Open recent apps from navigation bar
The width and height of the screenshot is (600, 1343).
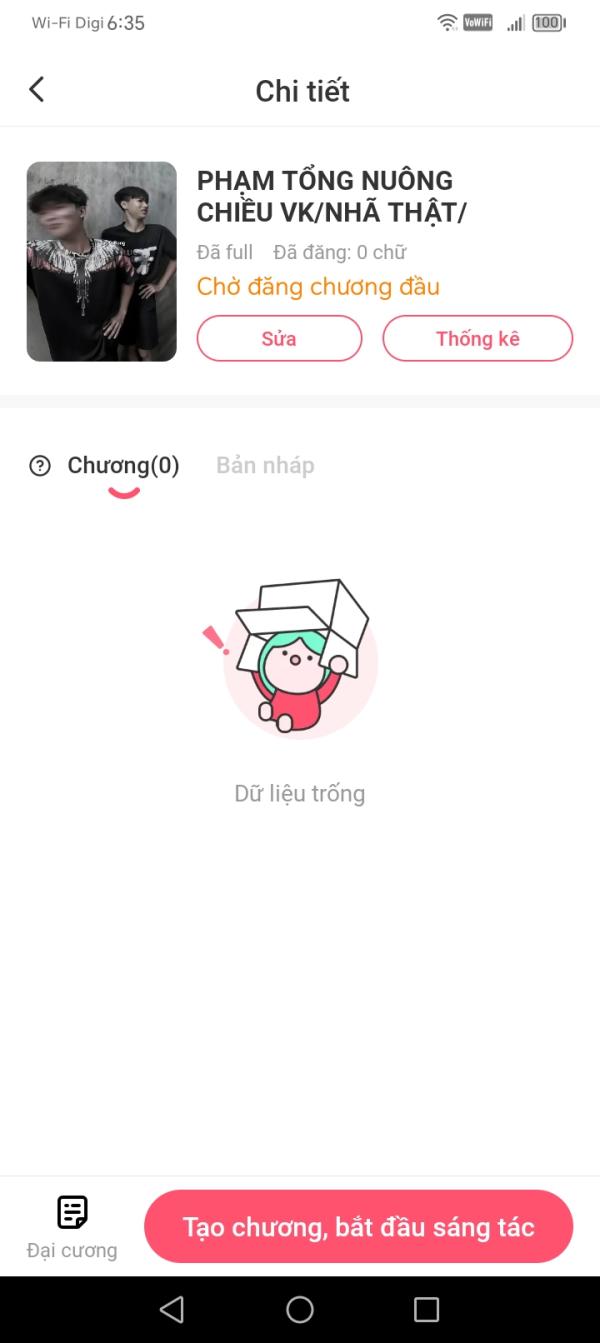tap(427, 1309)
